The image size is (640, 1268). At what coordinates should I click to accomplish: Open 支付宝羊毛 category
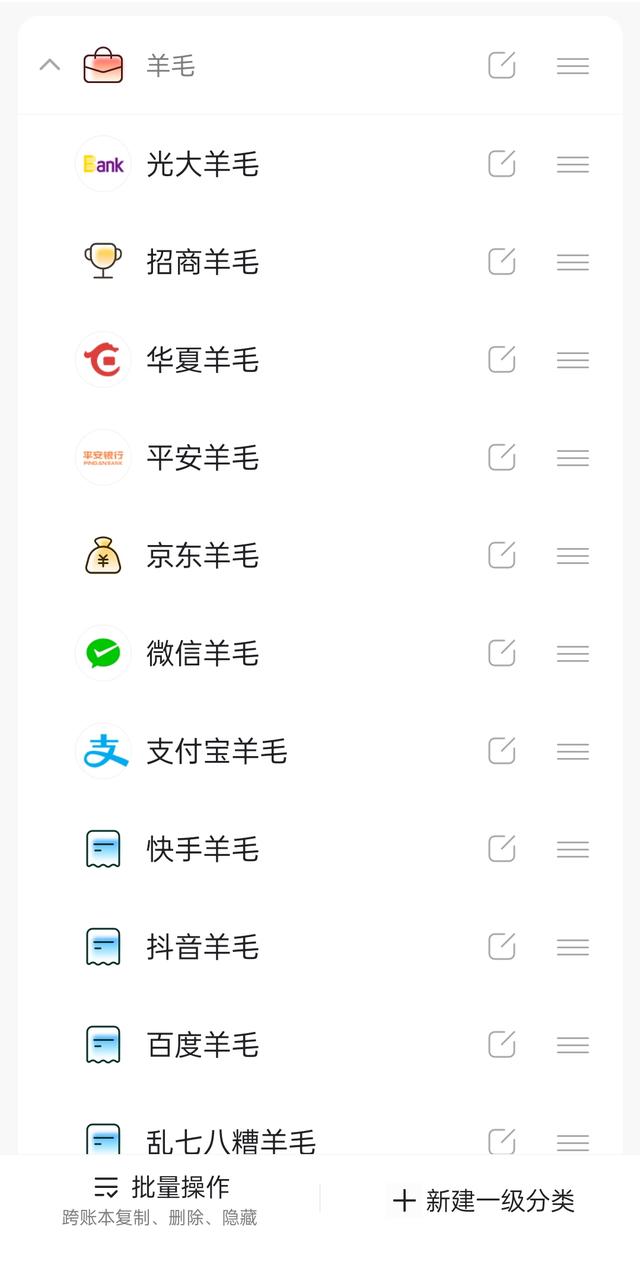point(320,752)
